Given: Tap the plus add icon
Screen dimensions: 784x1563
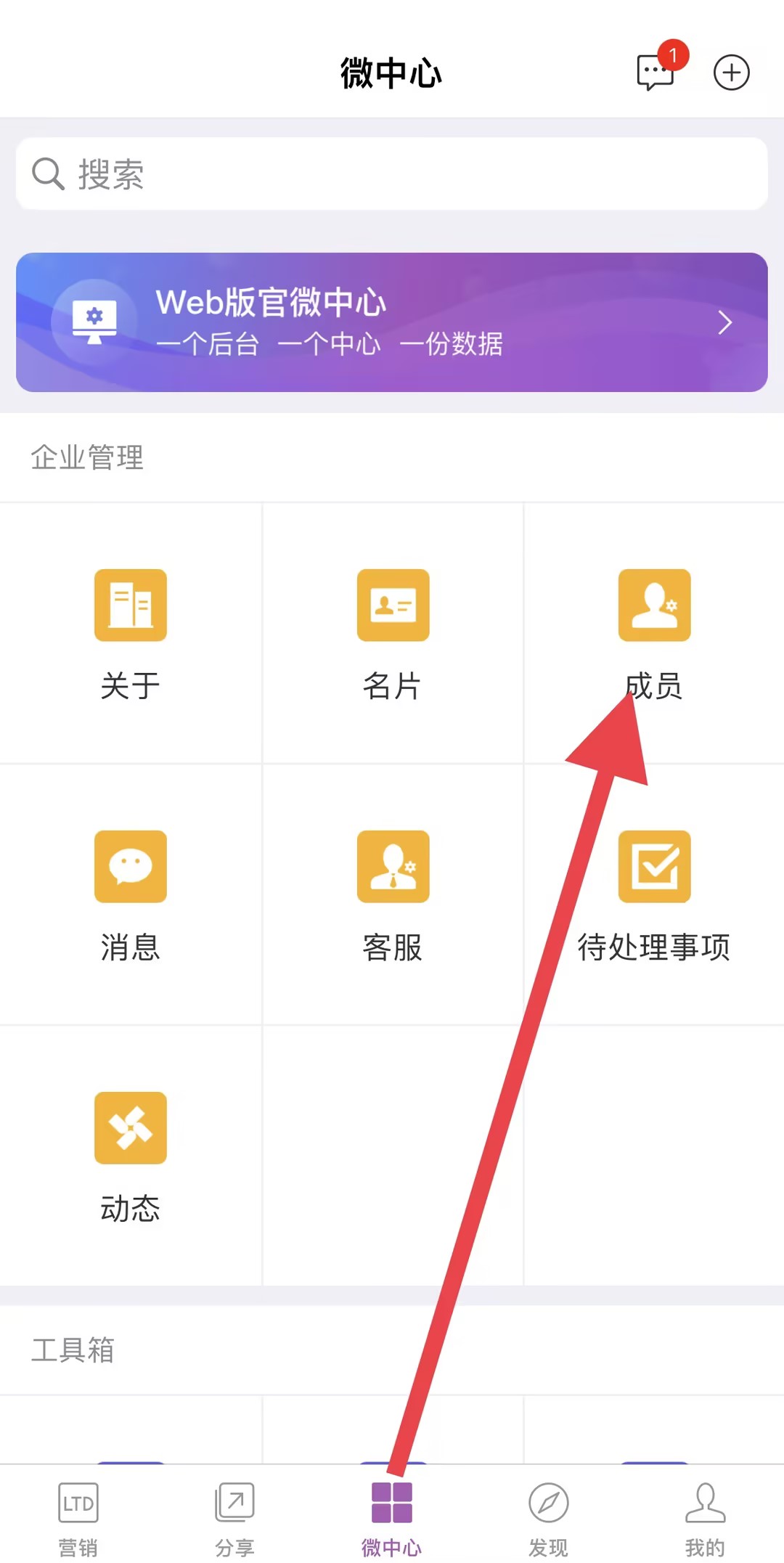Looking at the screenshot, I should pyautogui.click(x=731, y=73).
